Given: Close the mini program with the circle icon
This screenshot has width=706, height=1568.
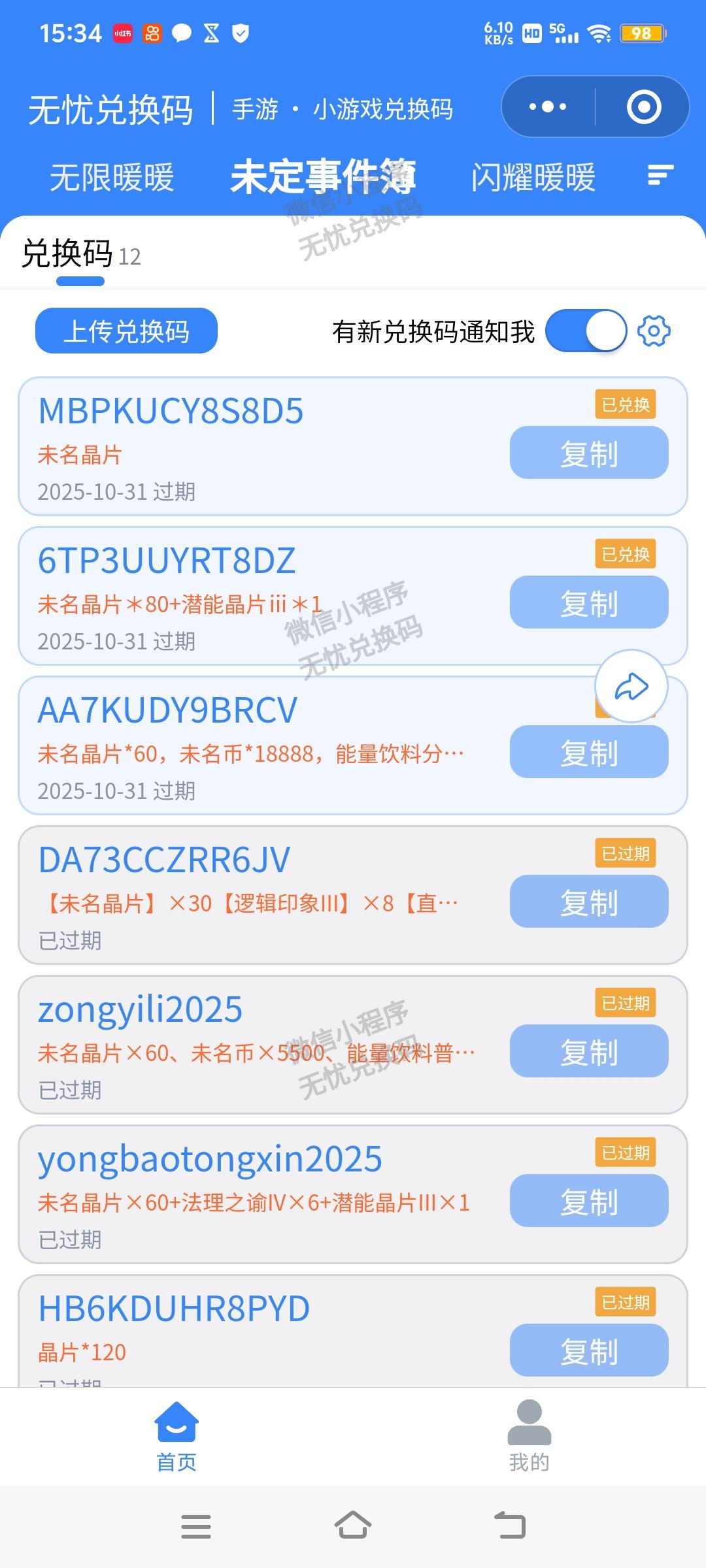Looking at the screenshot, I should point(644,106).
